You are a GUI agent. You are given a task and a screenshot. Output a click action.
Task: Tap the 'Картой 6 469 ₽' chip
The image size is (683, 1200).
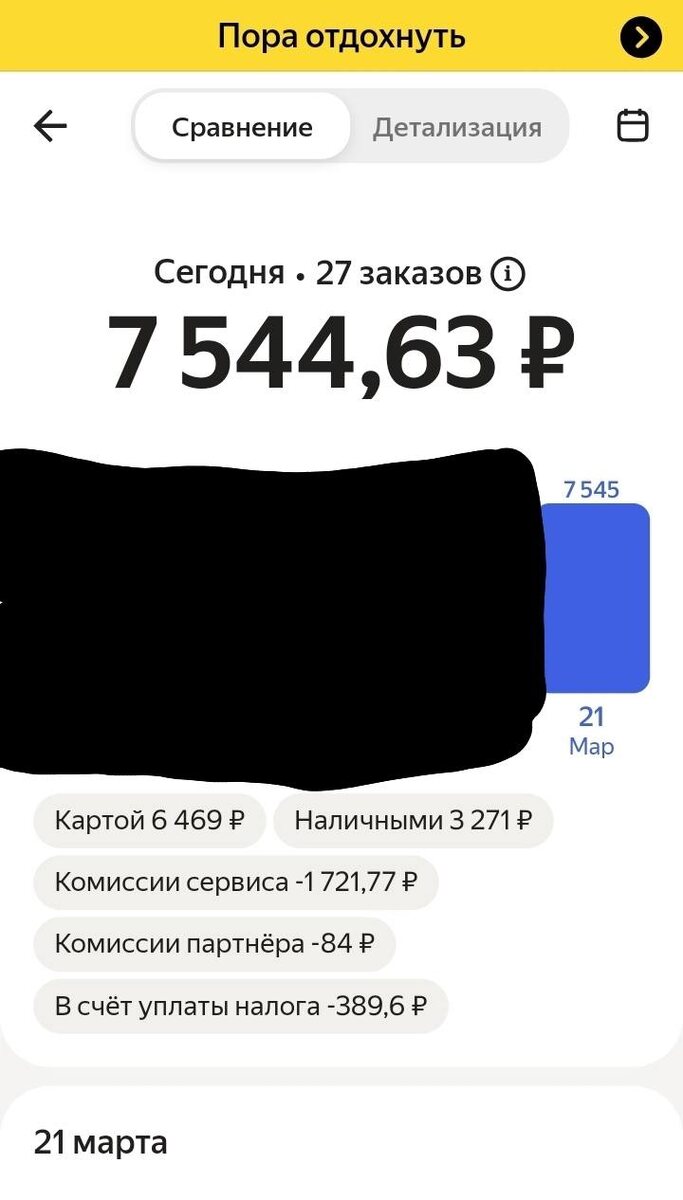coord(150,821)
